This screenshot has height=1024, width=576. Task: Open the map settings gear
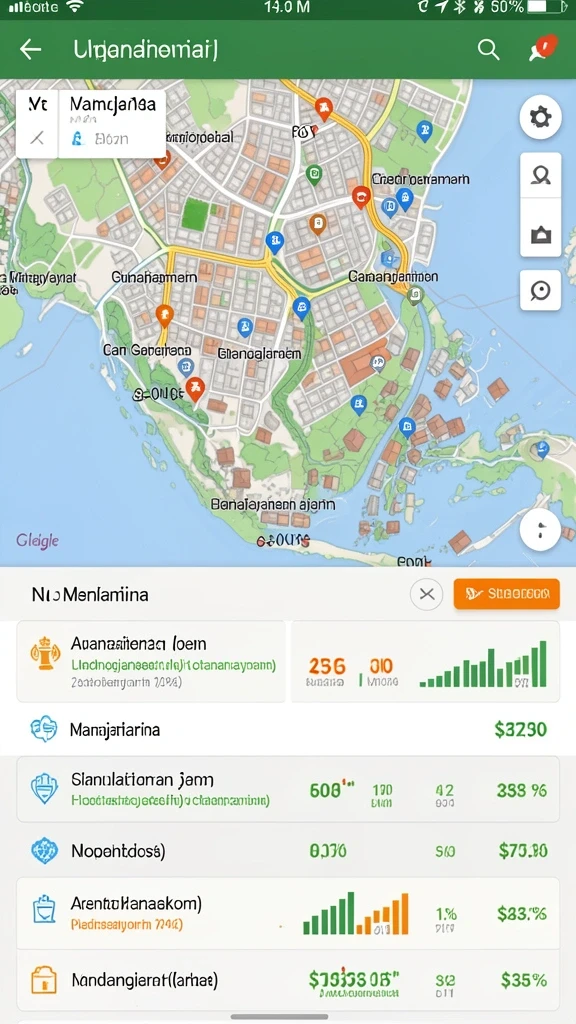[x=540, y=118]
